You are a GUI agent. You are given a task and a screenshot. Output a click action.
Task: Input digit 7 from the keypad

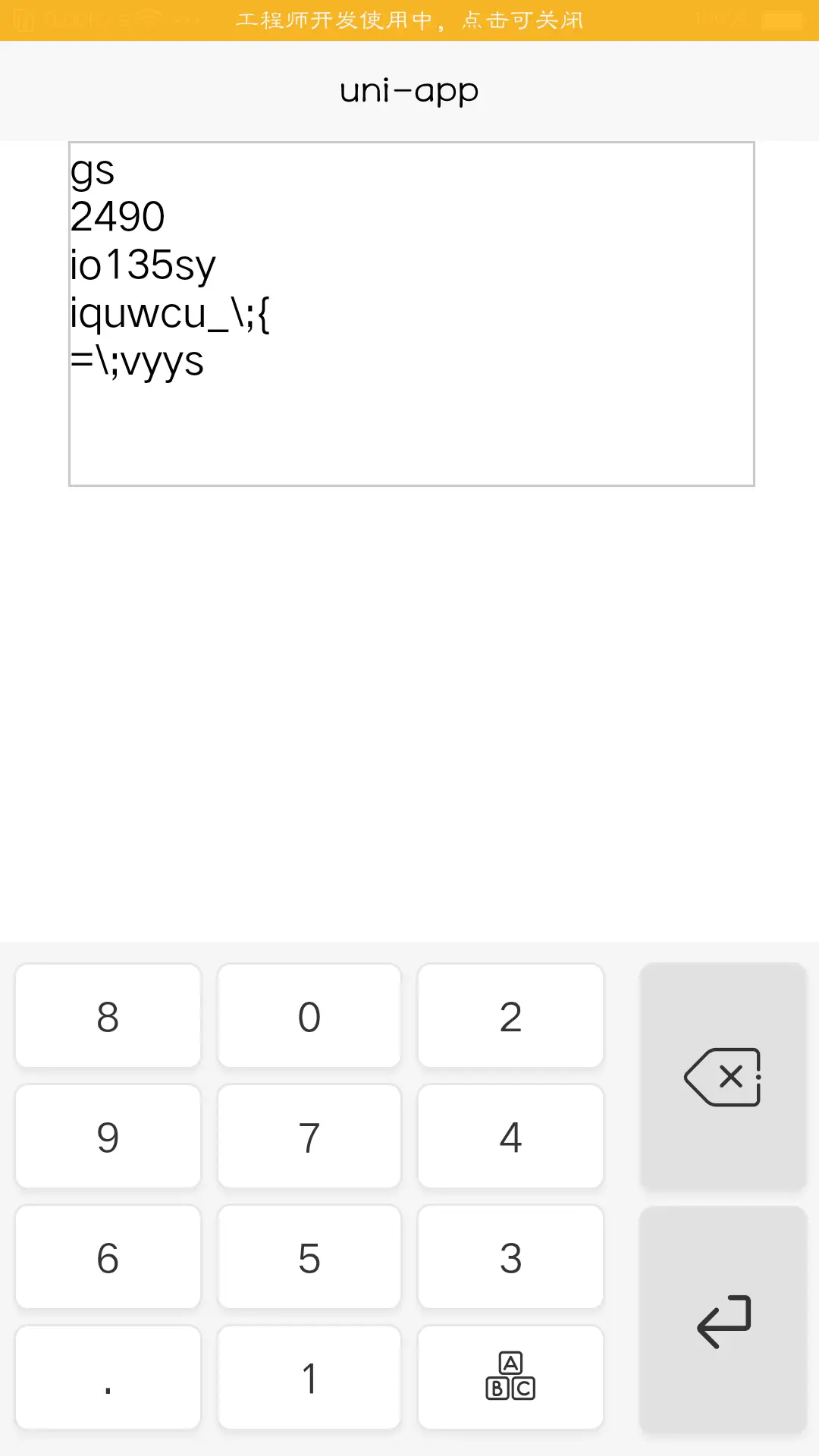click(x=309, y=1137)
